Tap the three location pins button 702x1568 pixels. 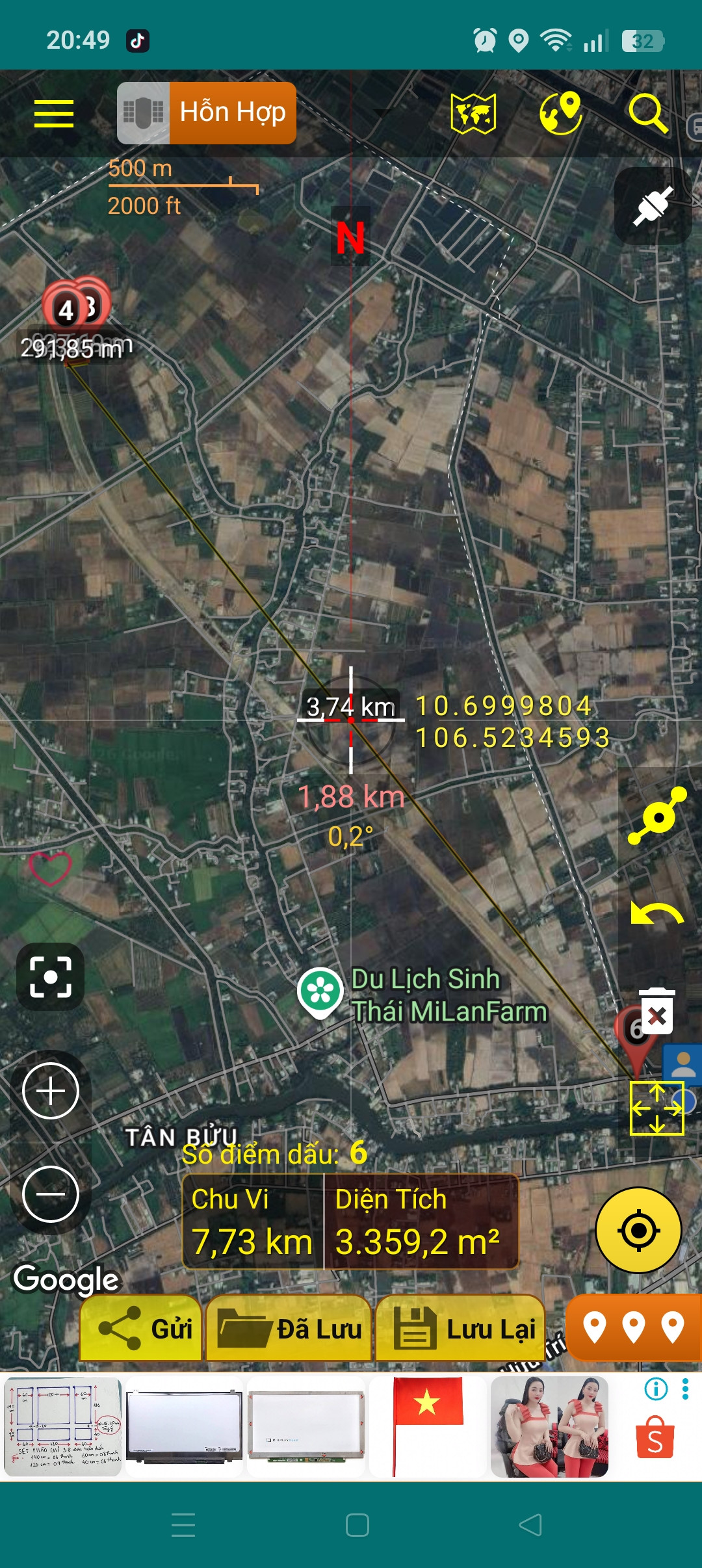[x=634, y=1328]
